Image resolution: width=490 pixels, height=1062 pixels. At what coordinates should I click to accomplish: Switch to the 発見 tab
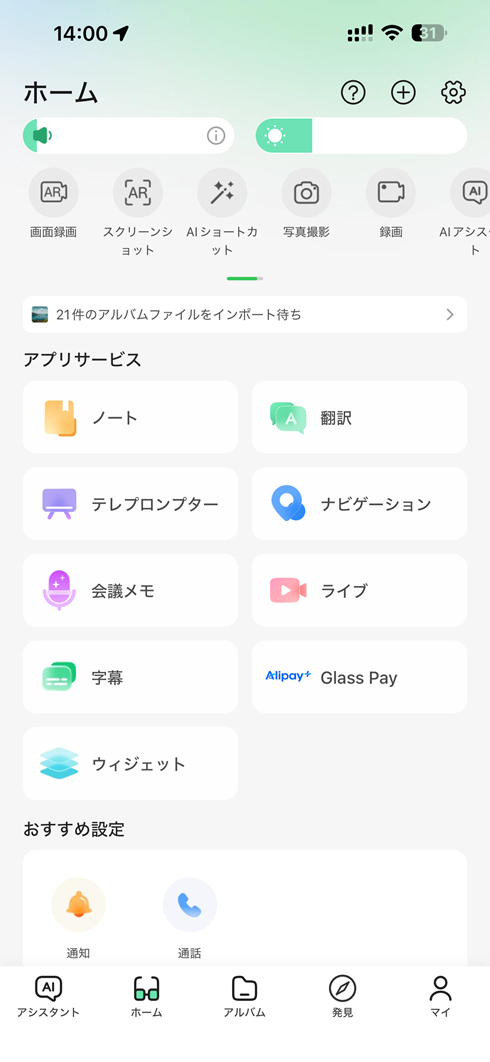click(x=342, y=997)
